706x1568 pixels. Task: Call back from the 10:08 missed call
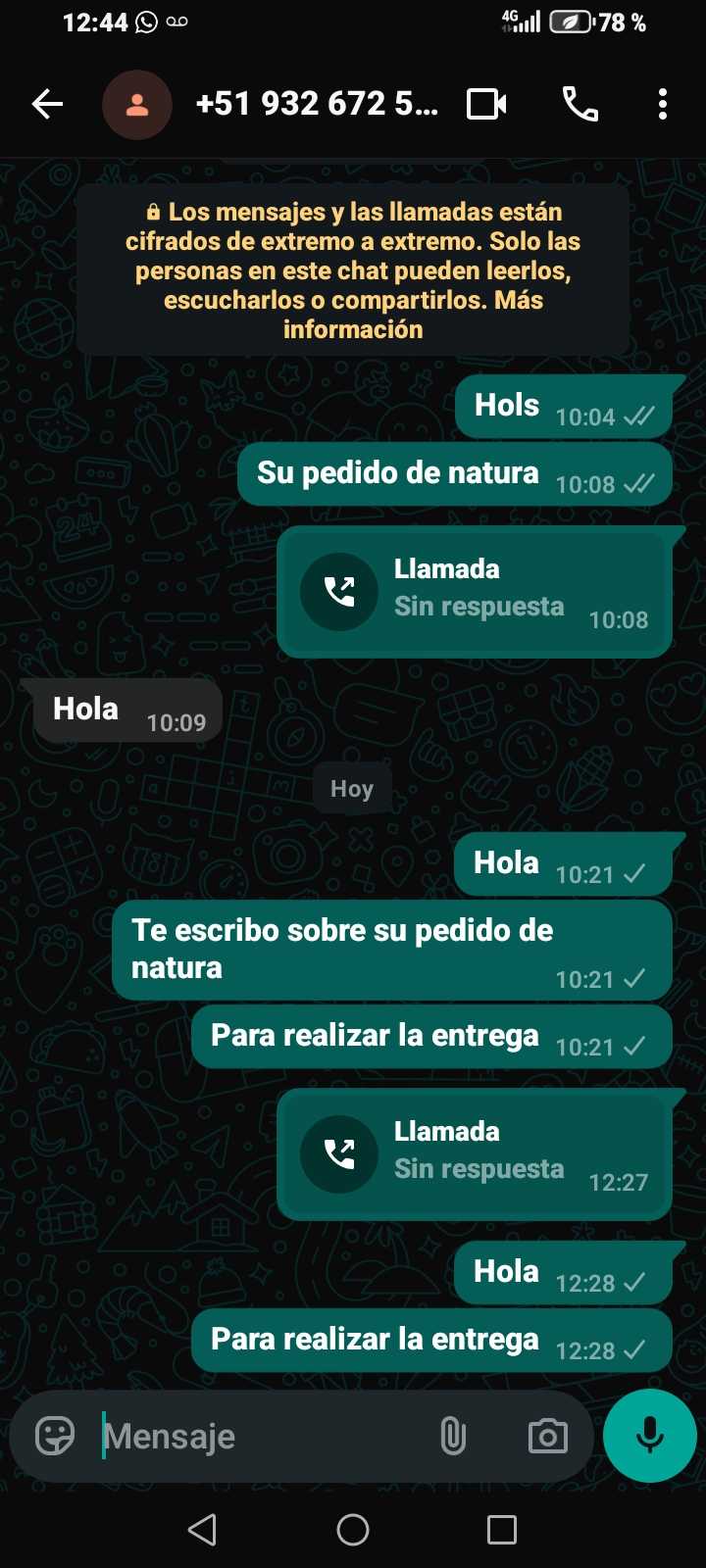[339, 592]
